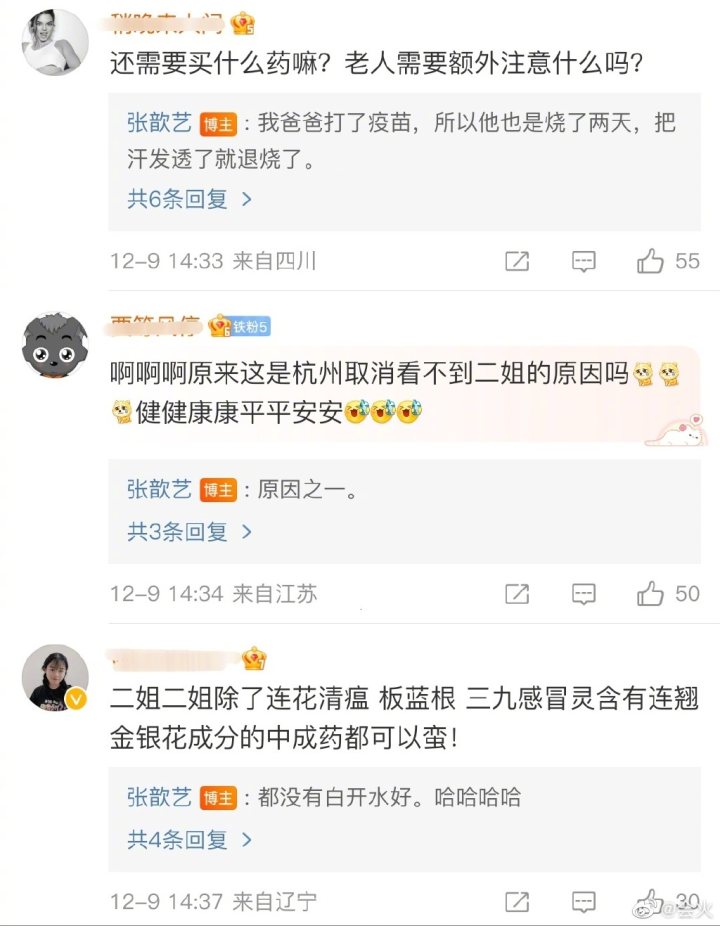Open the verified girl avatar's profile
The height and width of the screenshot is (926, 720).
pyautogui.click(x=55, y=678)
